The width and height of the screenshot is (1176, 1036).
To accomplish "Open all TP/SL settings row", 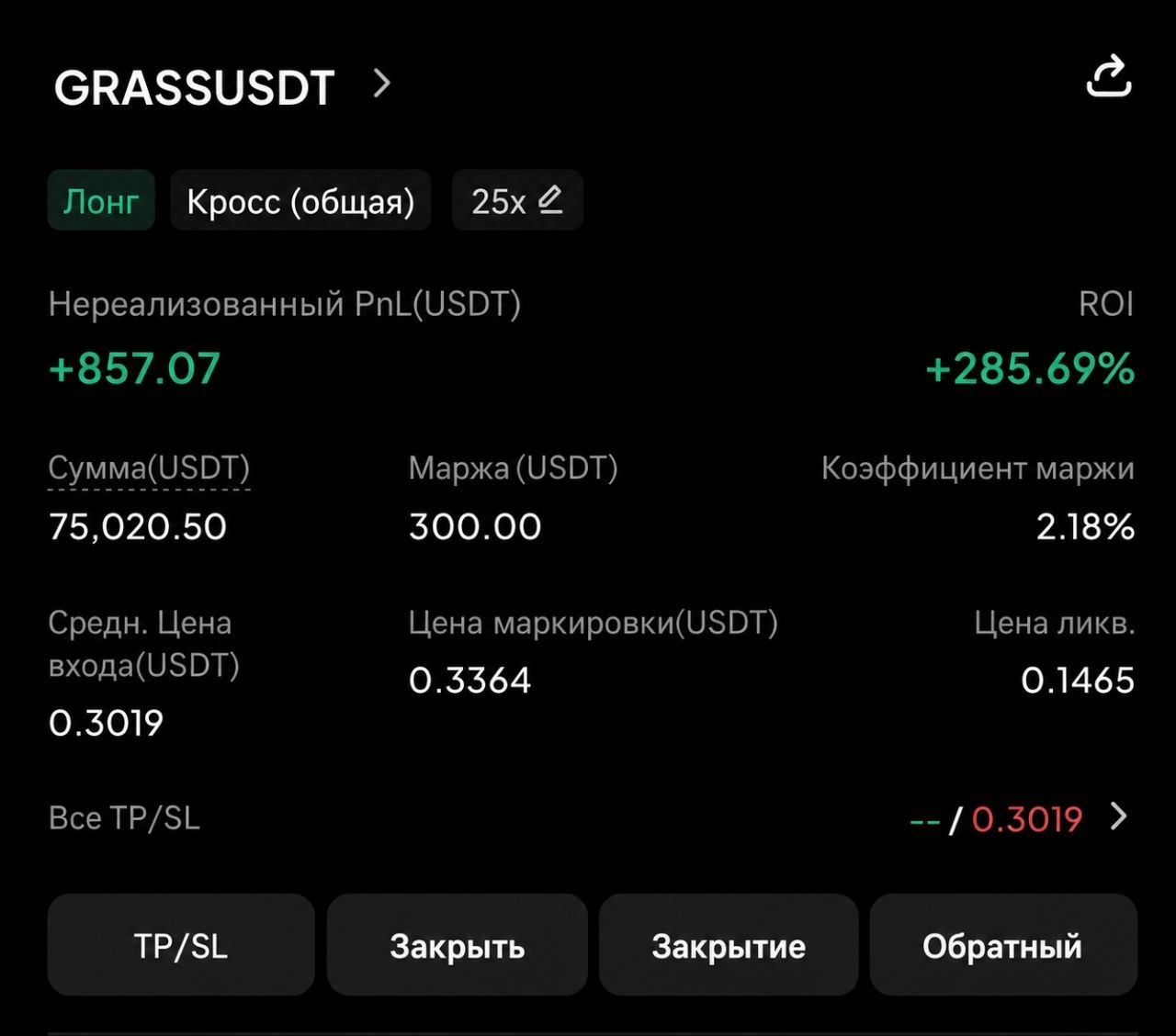I will click(588, 817).
